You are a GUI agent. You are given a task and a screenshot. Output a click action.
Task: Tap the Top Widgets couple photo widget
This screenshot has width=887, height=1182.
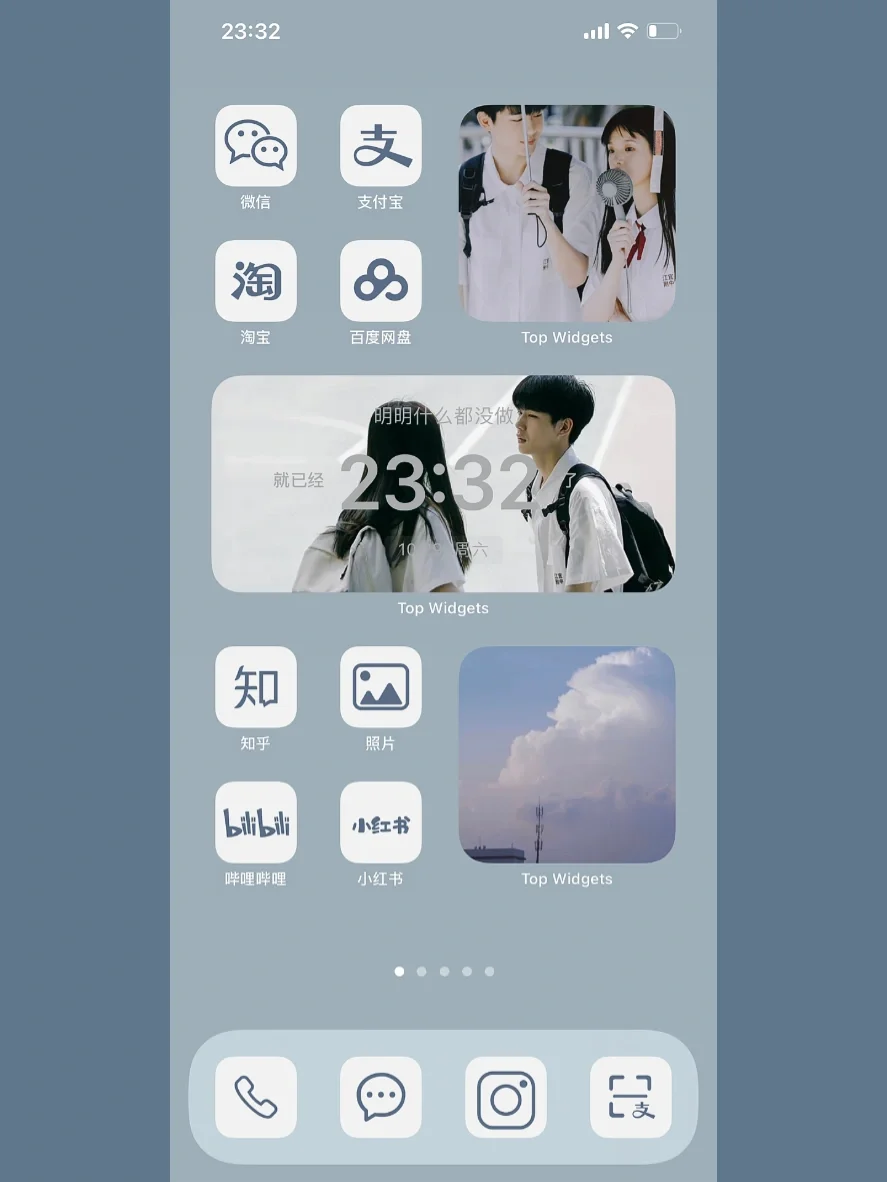[567, 214]
